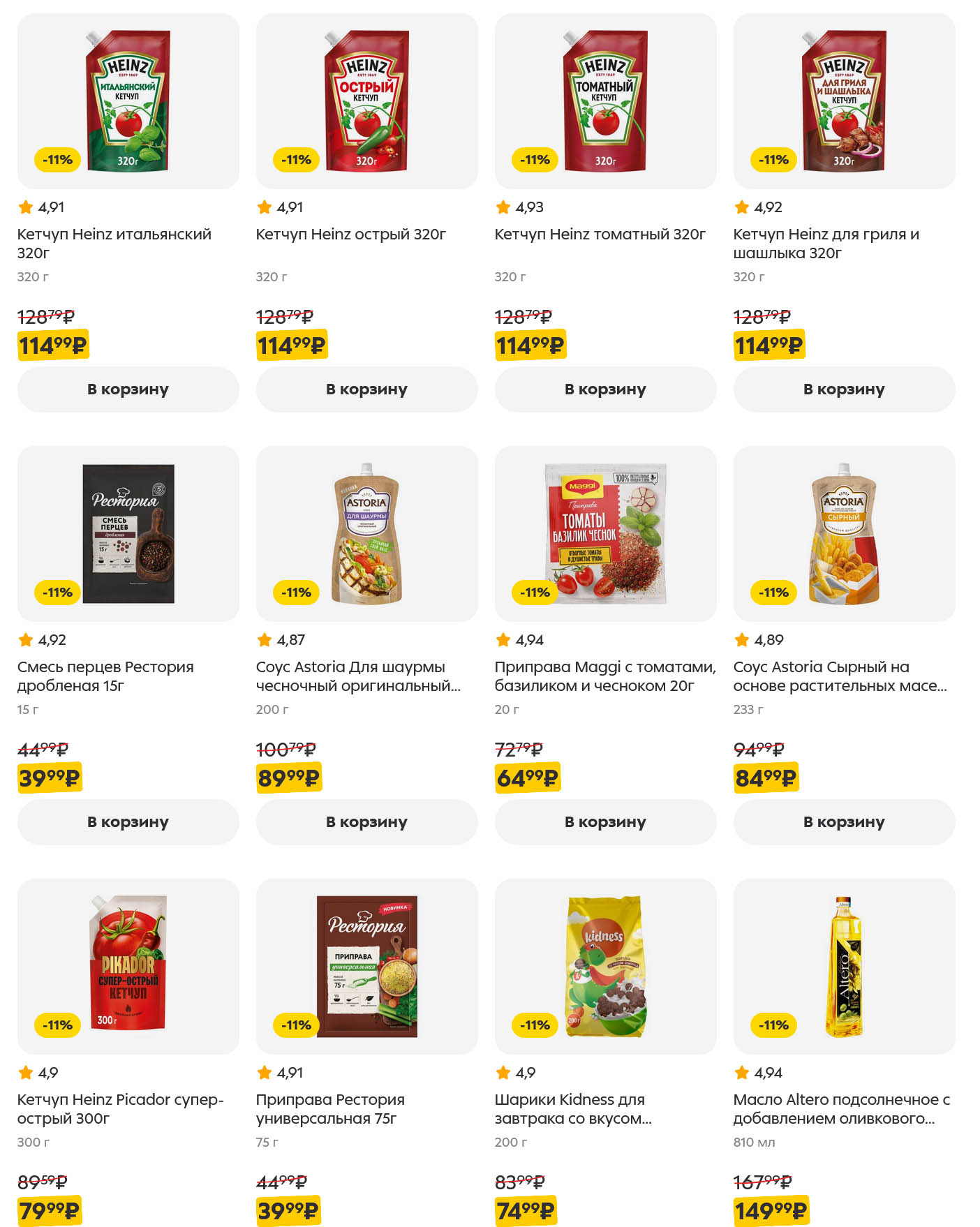Image resolution: width=980 pixels, height=1227 pixels.
Task: View Соус Astoria Сырный product page
Action: tap(840, 676)
